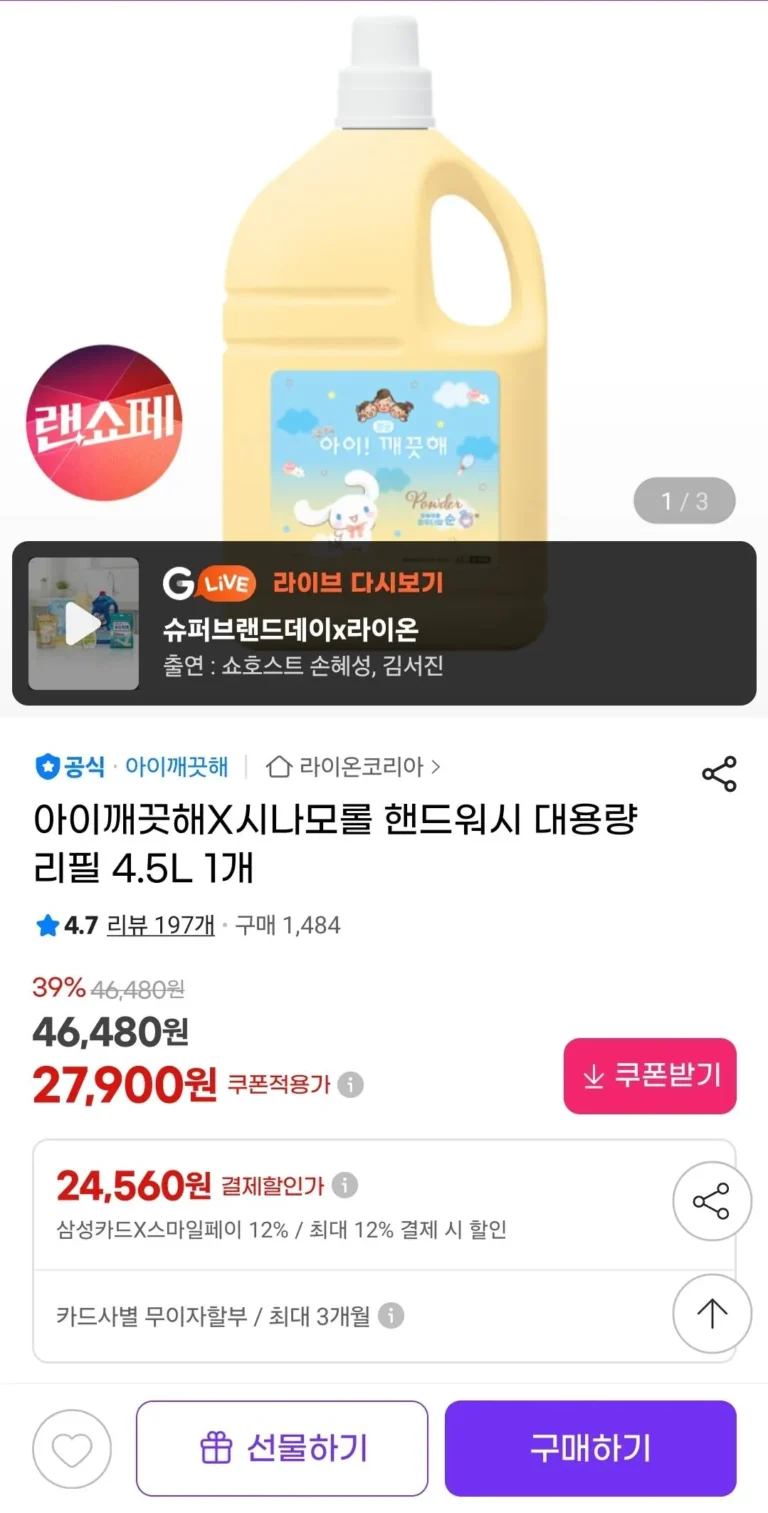Tap 구매하기 to buy the product

point(590,1448)
